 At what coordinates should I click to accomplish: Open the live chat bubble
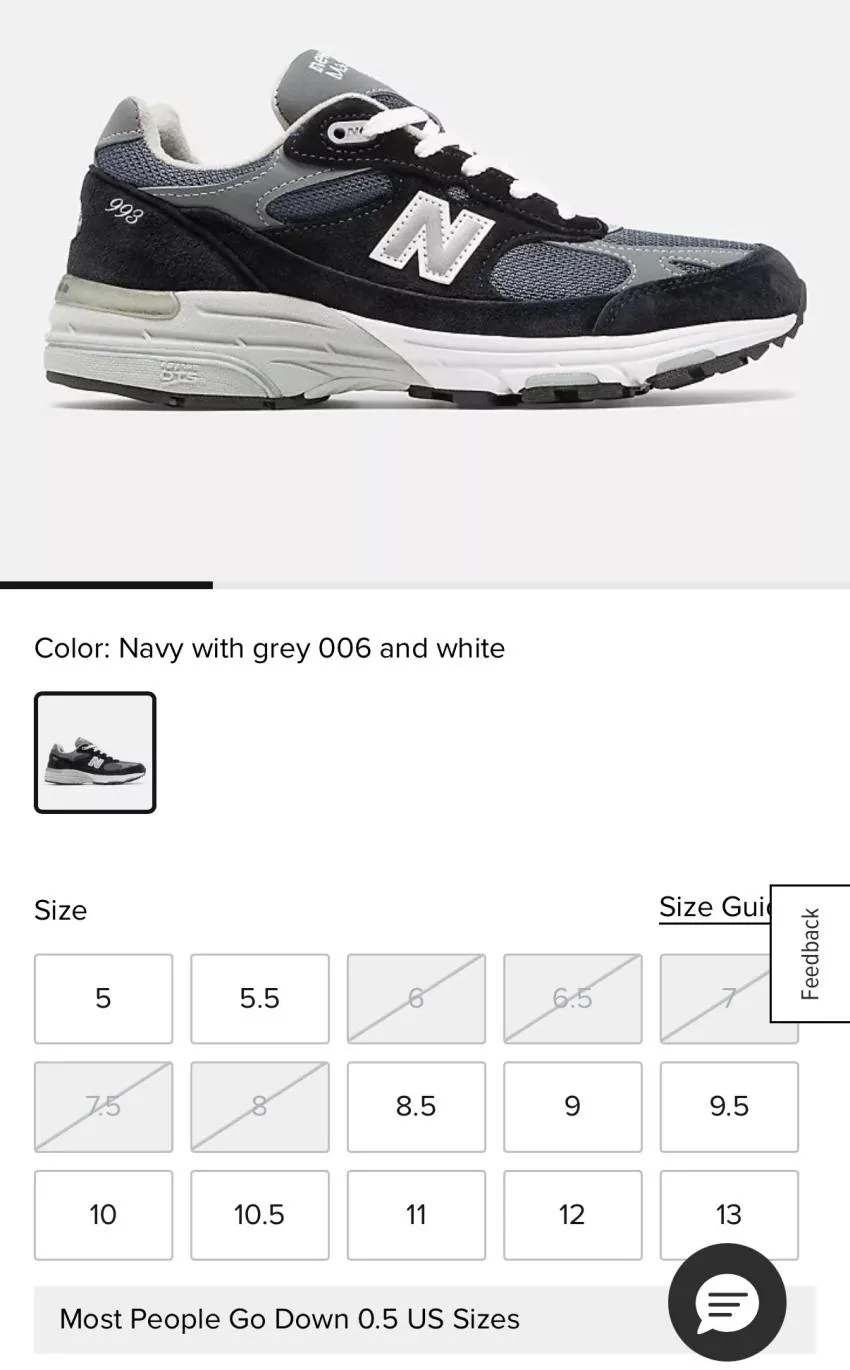tap(727, 1302)
